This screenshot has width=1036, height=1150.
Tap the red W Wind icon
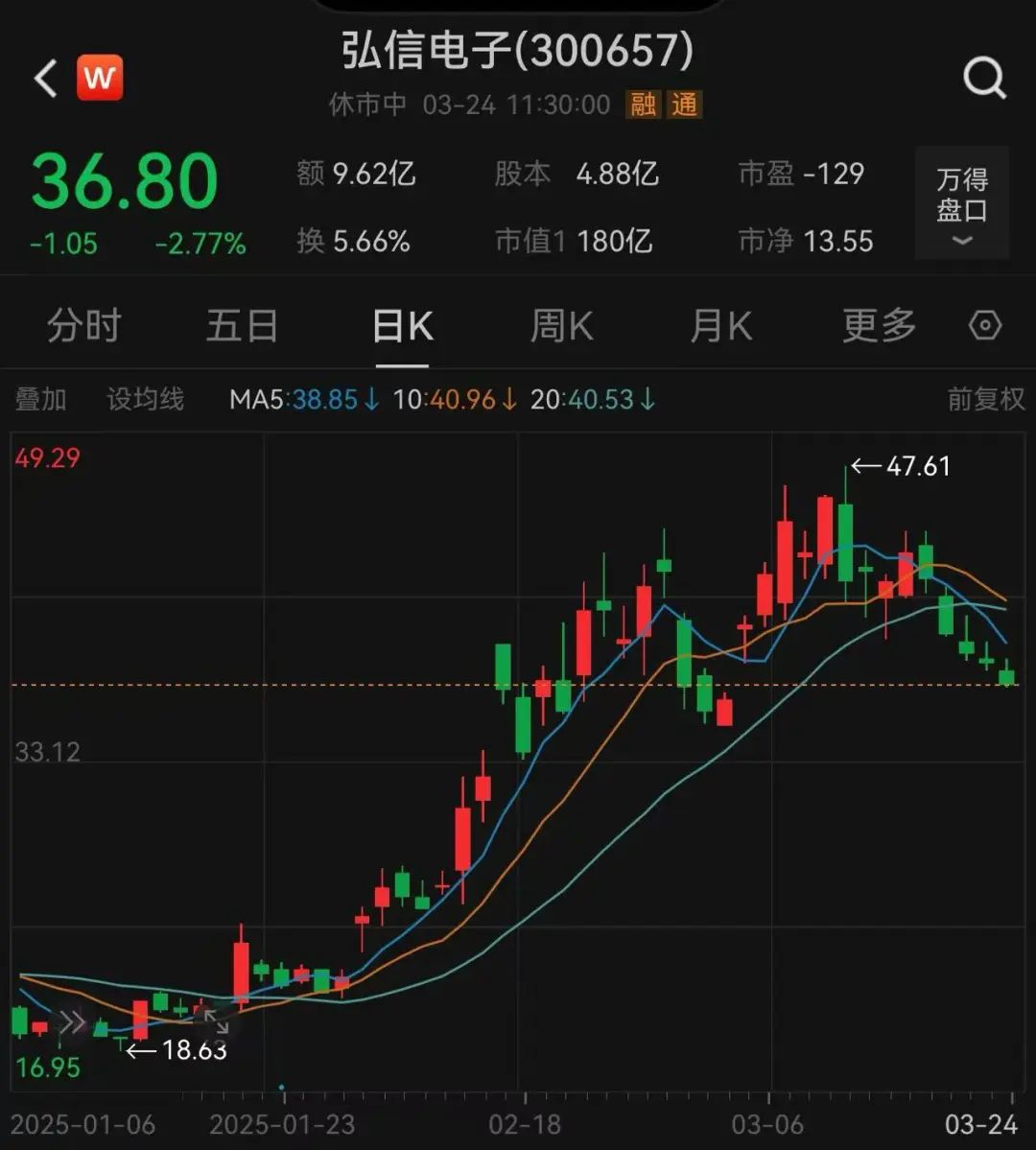tap(100, 78)
